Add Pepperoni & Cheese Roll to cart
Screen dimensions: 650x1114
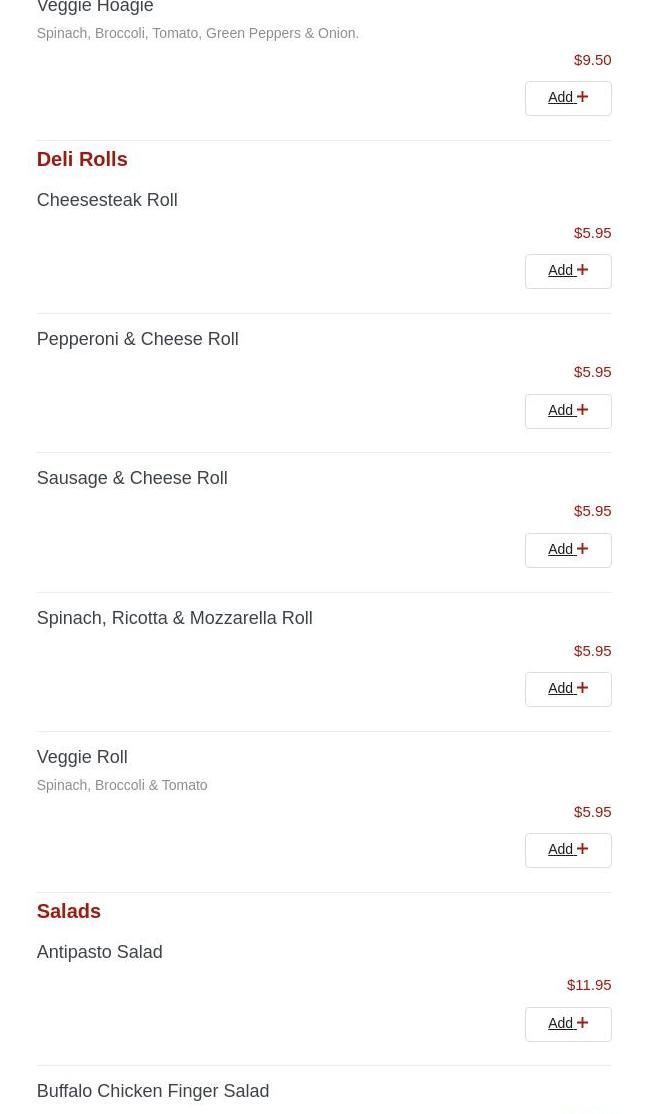567,411
